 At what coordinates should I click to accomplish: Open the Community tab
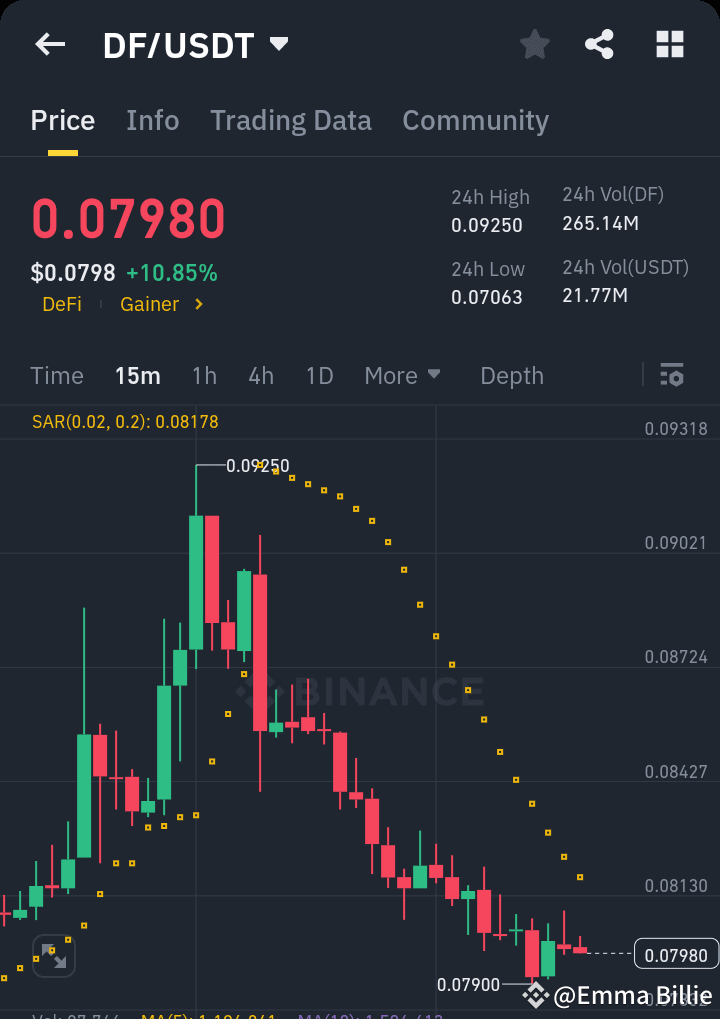pyautogui.click(x=475, y=120)
